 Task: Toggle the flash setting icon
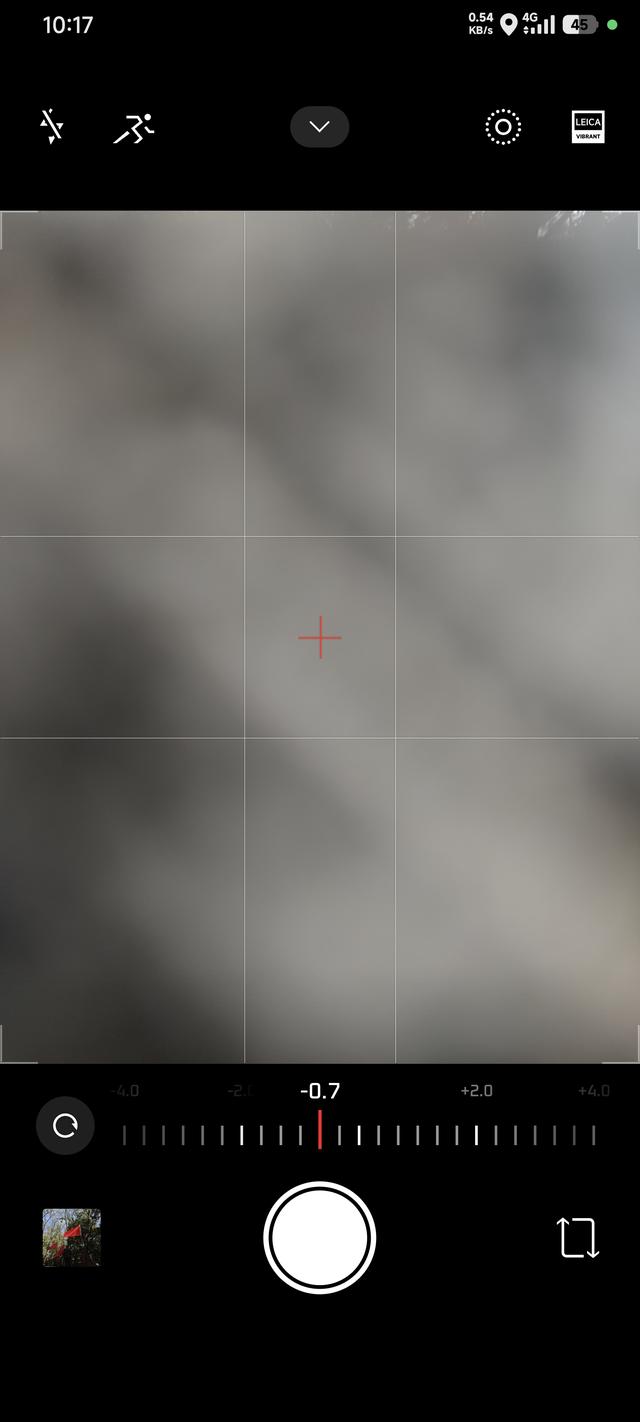pyautogui.click(x=51, y=127)
